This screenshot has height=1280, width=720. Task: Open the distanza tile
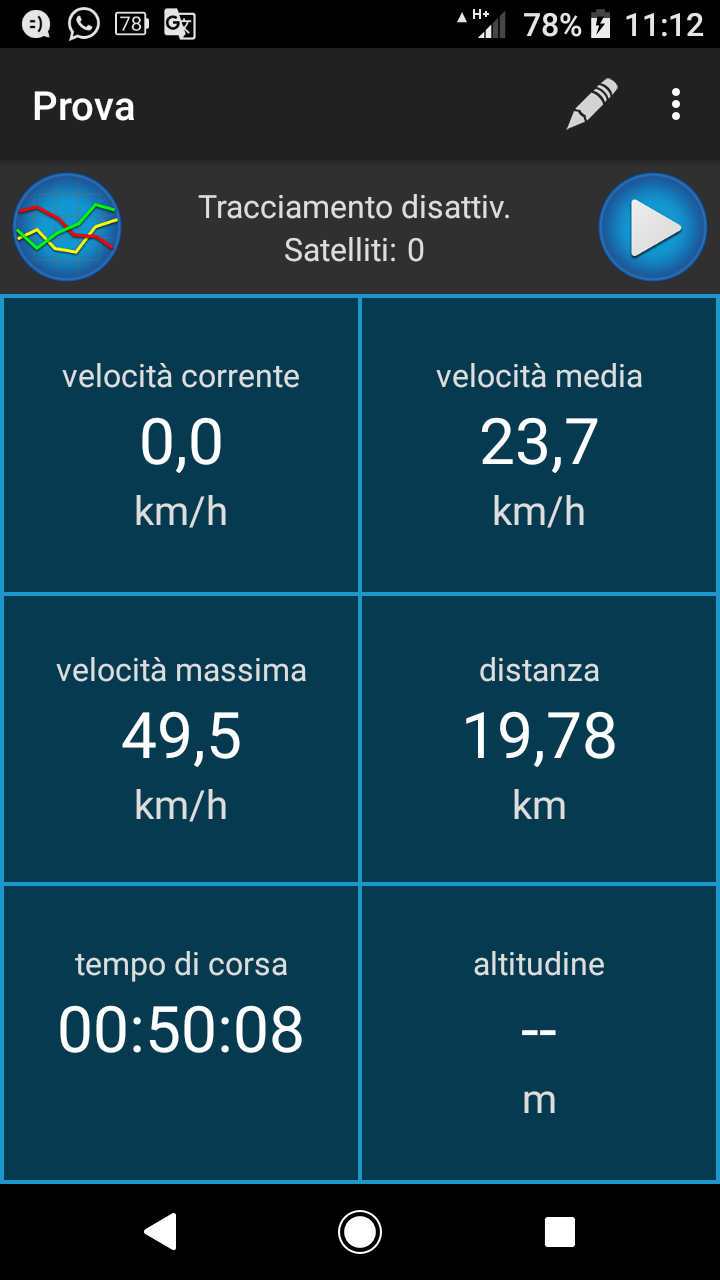[x=539, y=739]
